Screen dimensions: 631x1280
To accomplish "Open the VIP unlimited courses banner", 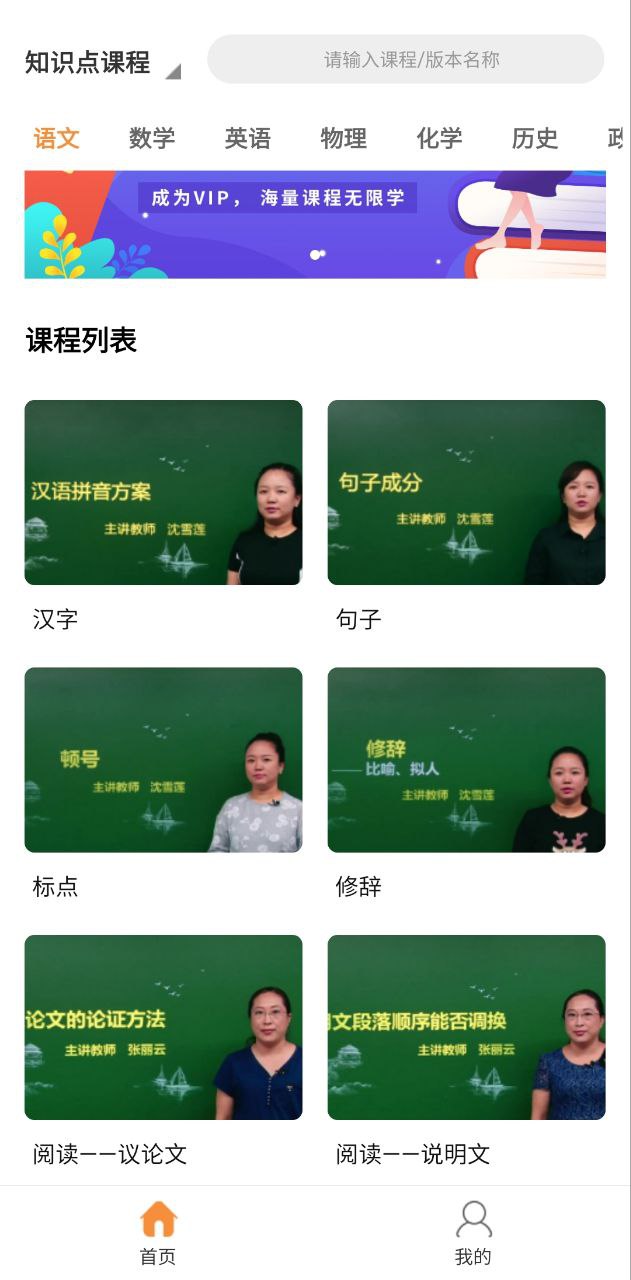I will click(x=315, y=224).
